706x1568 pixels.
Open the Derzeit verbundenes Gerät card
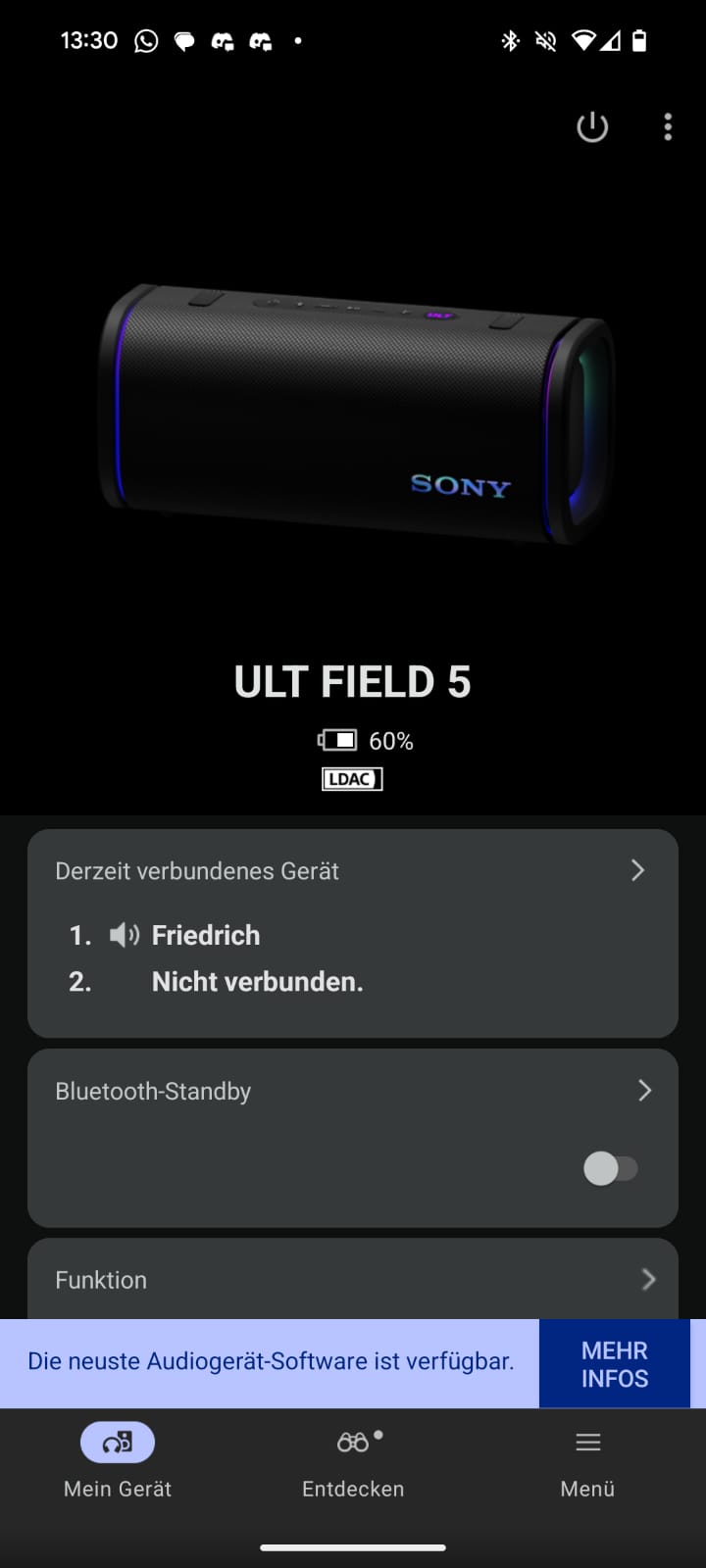tap(353, 933)
